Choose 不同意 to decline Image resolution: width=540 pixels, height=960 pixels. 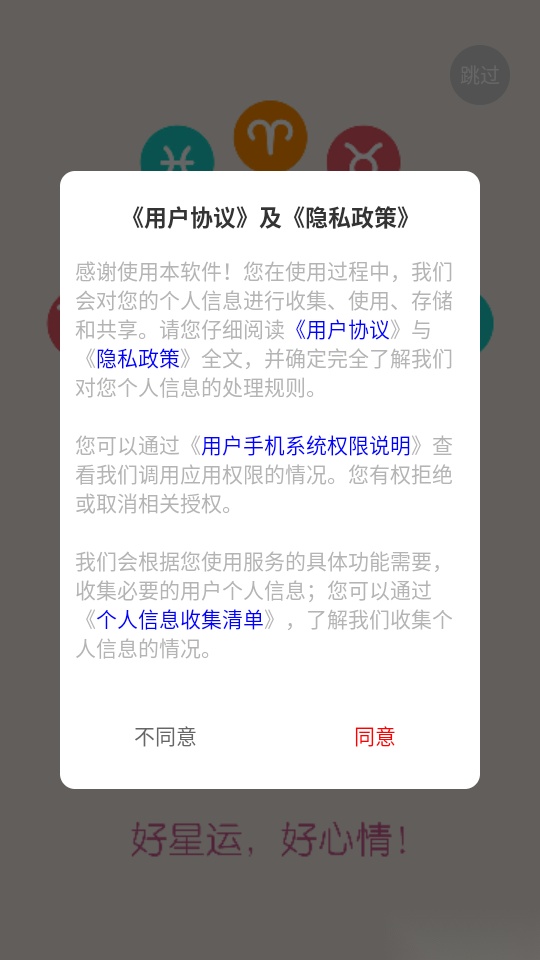(165, 737)
